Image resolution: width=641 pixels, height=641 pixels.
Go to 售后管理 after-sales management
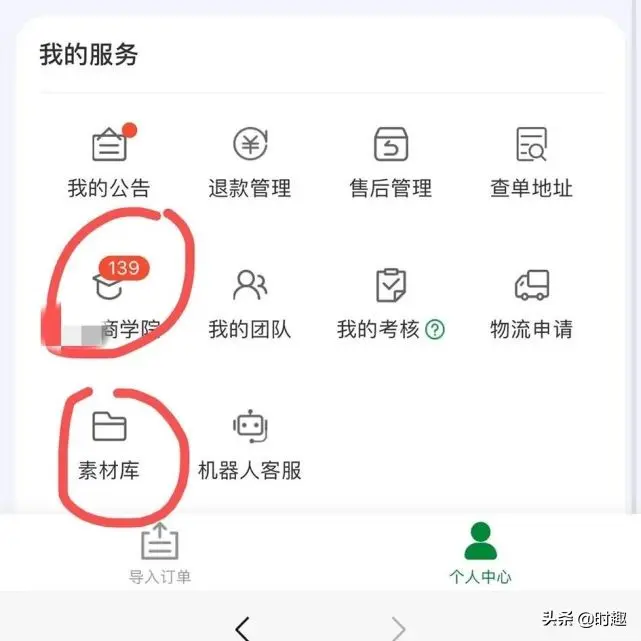coord(390,160)
